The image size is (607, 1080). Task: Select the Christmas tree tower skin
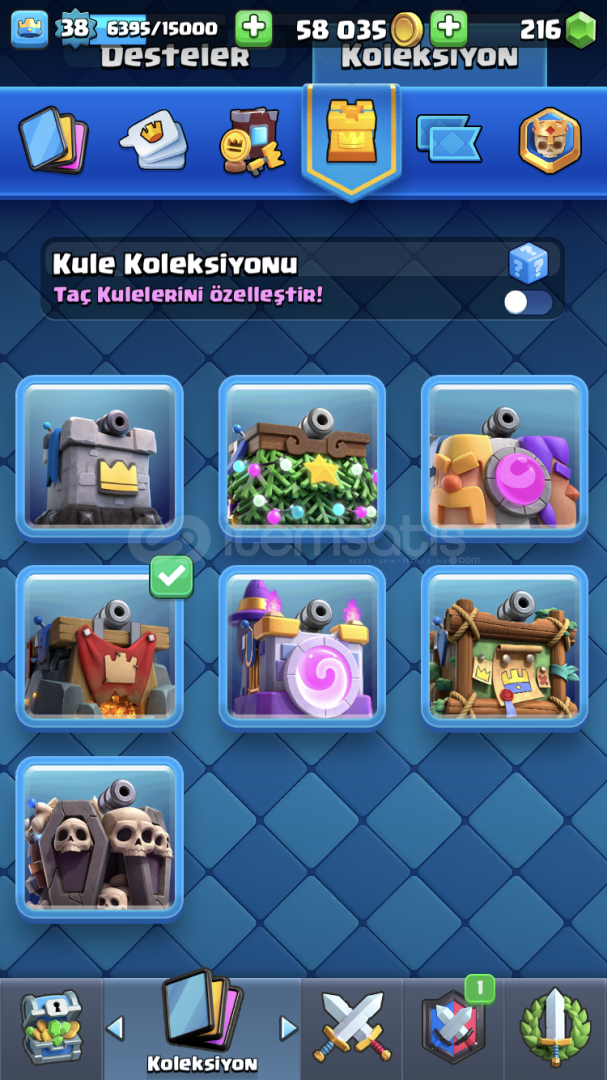302,457
